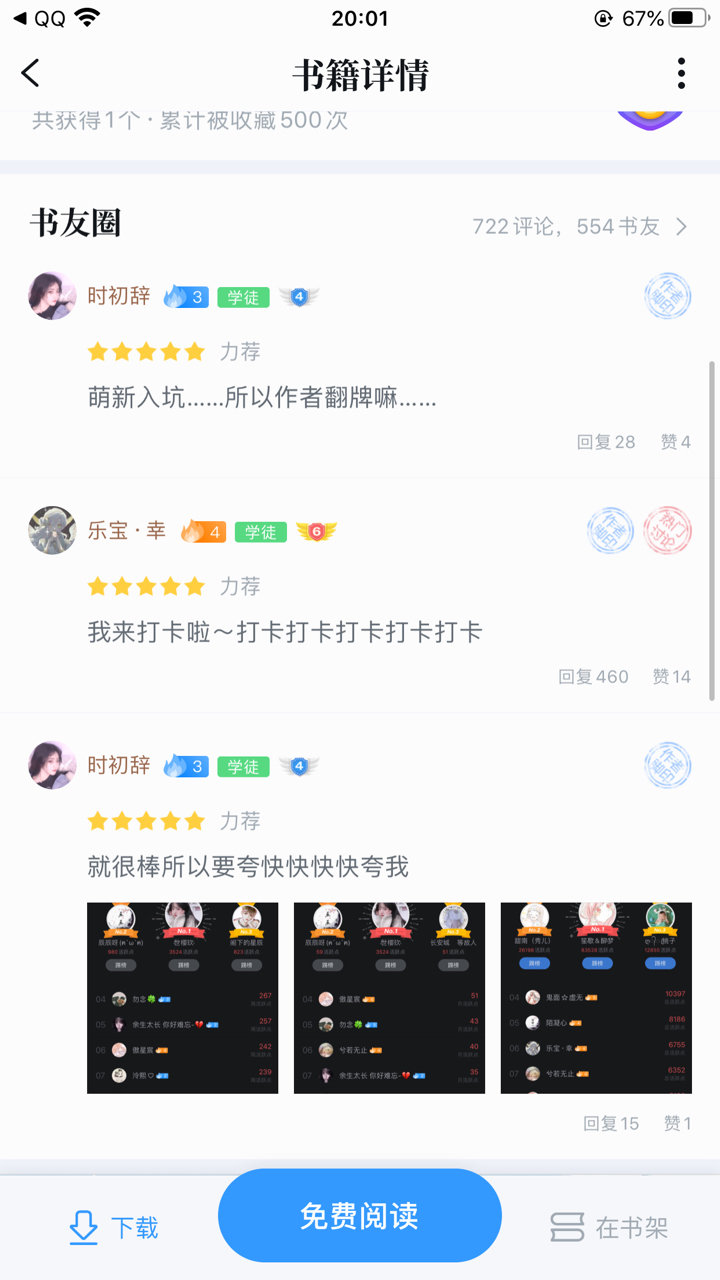
Task: Like the comment showing 赞 4
Action: point(675,442)
